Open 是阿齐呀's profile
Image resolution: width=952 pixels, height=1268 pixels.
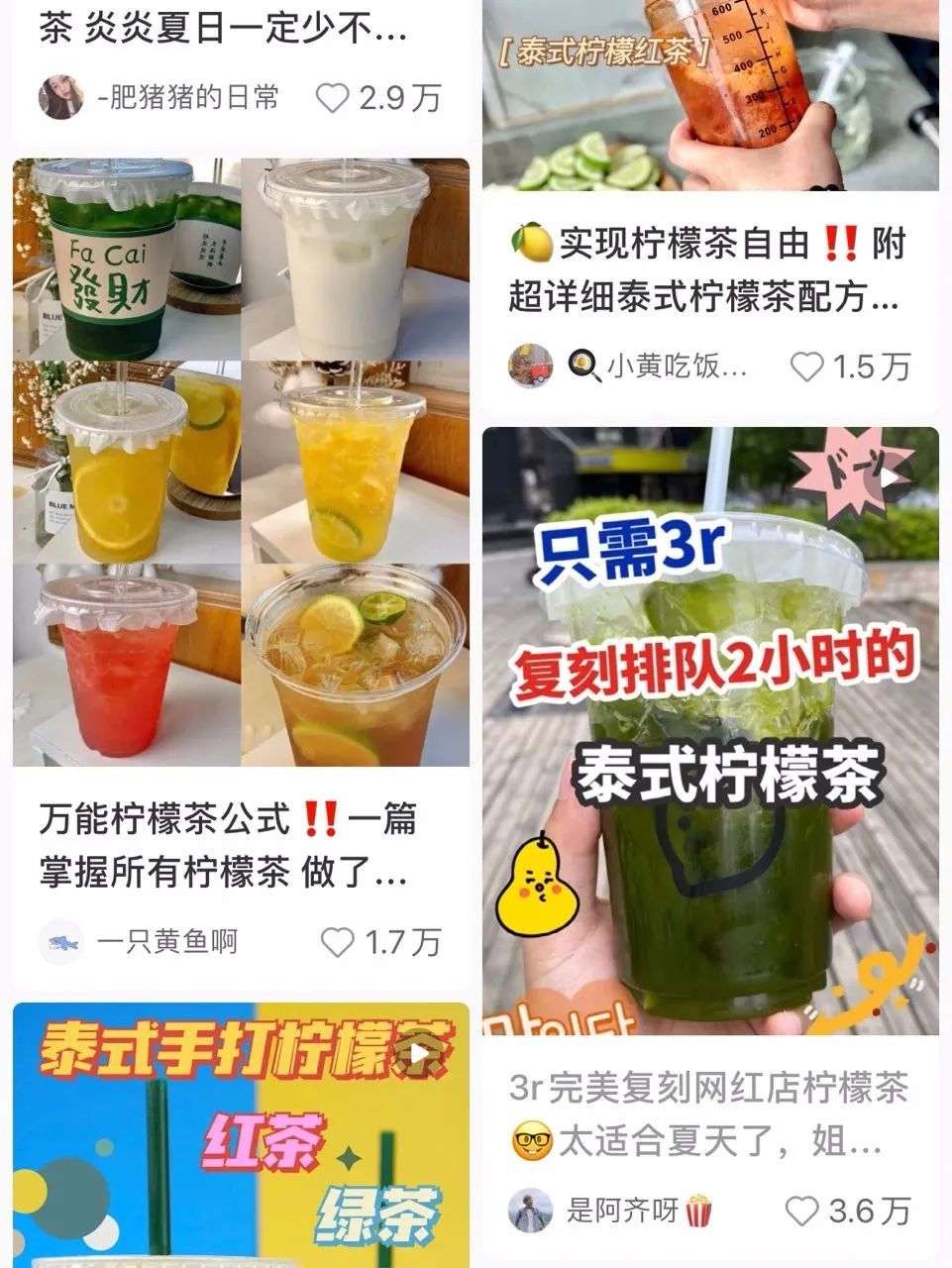click(530, 1210)
